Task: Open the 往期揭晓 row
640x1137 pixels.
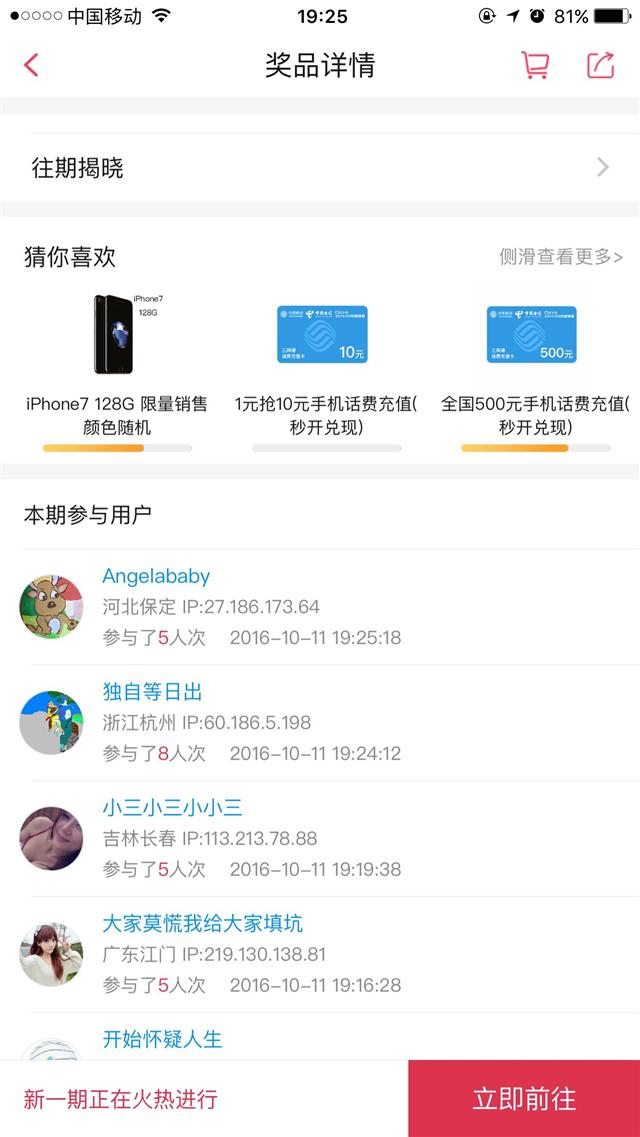Action: (x=320, y=168)
